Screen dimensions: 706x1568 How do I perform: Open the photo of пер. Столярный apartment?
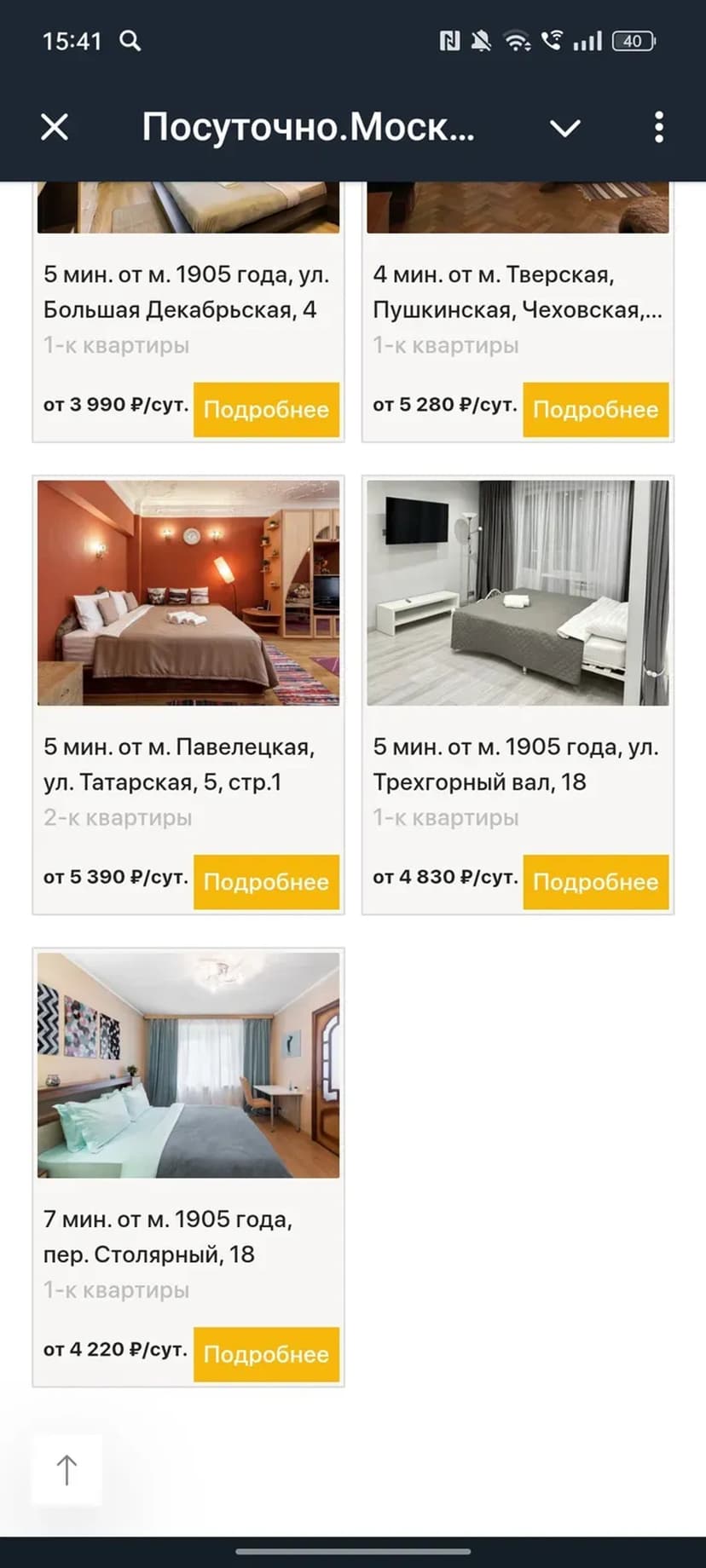(188, 1065)
